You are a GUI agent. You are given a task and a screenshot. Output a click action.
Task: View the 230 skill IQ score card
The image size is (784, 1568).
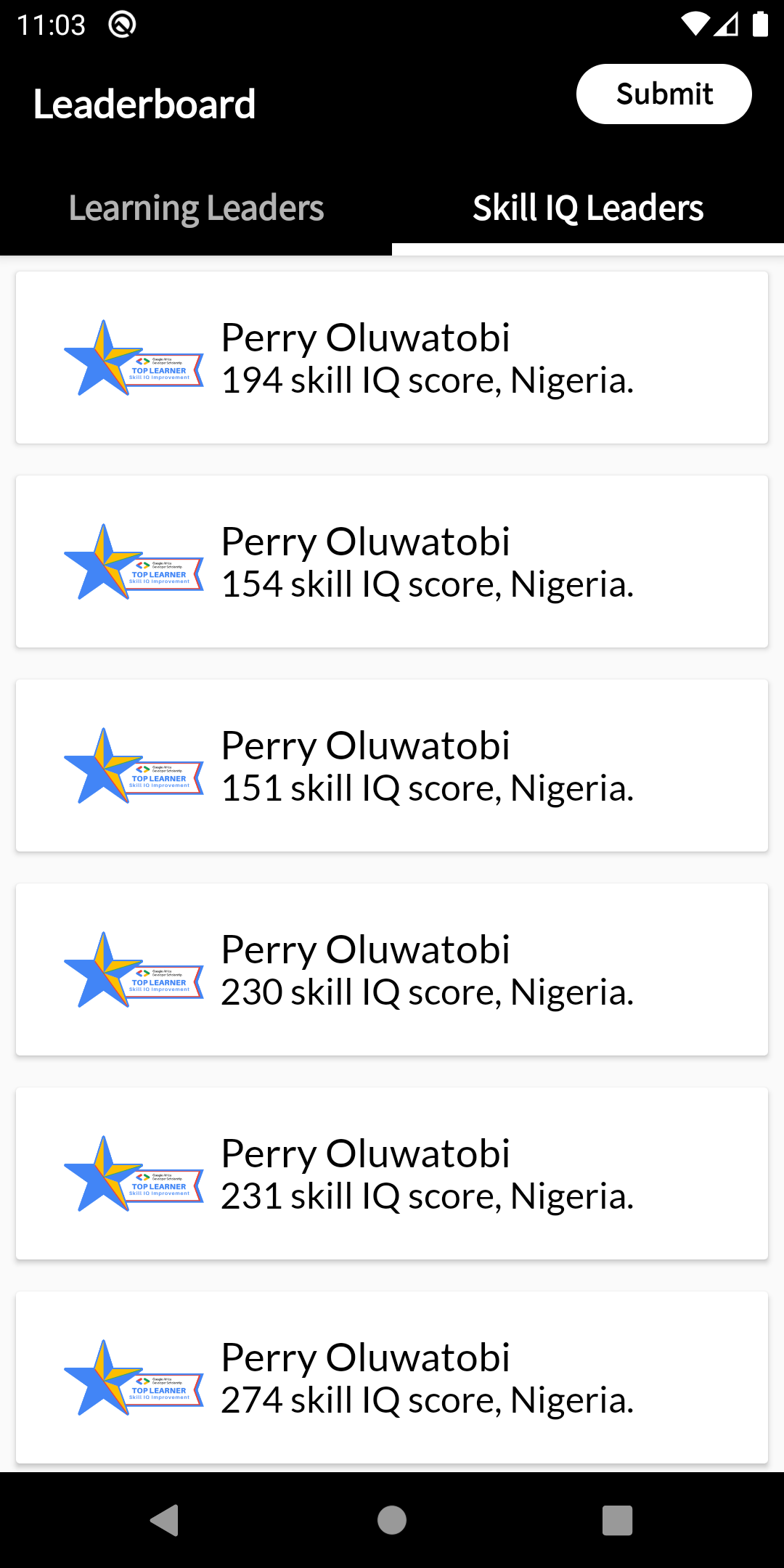tap(392, 970)
